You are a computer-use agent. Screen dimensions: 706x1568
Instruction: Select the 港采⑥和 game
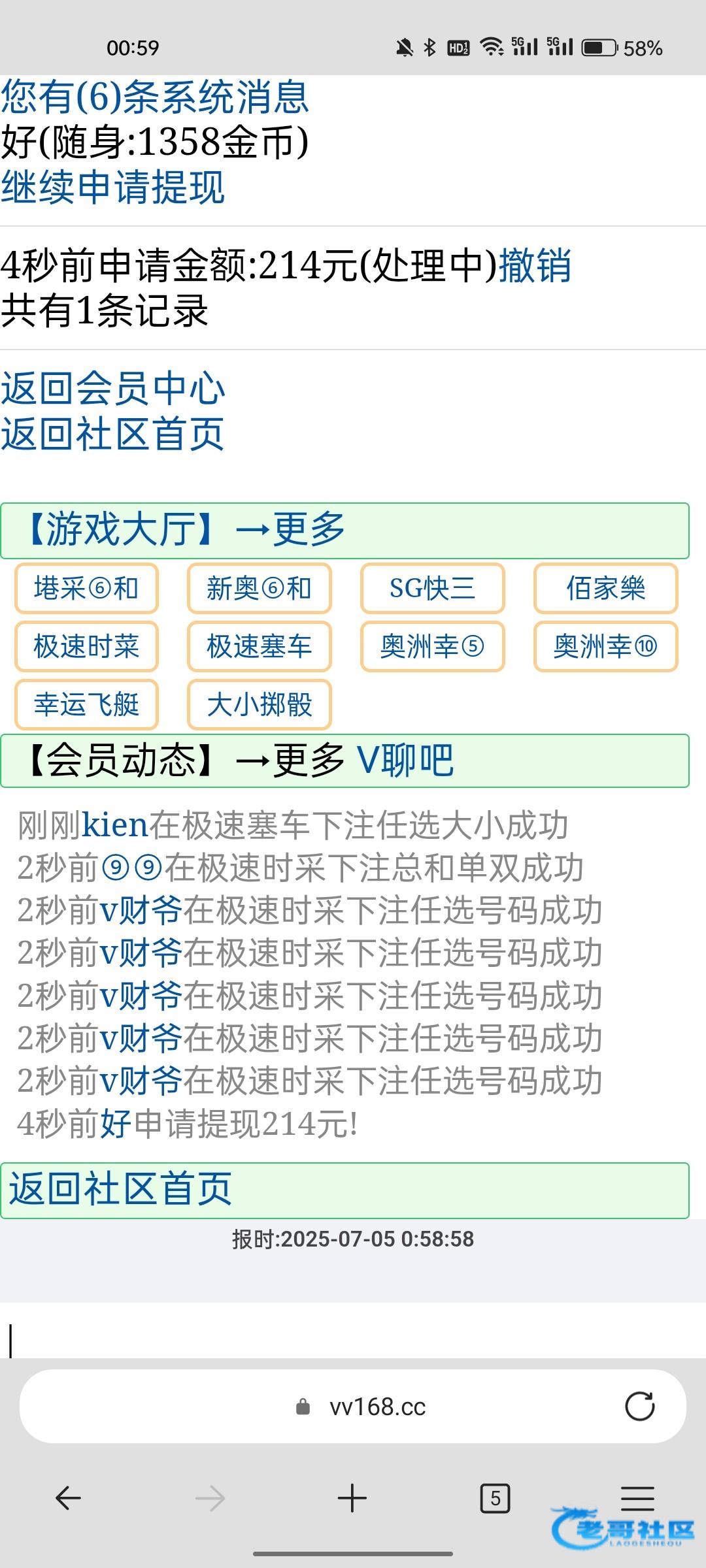86,588
